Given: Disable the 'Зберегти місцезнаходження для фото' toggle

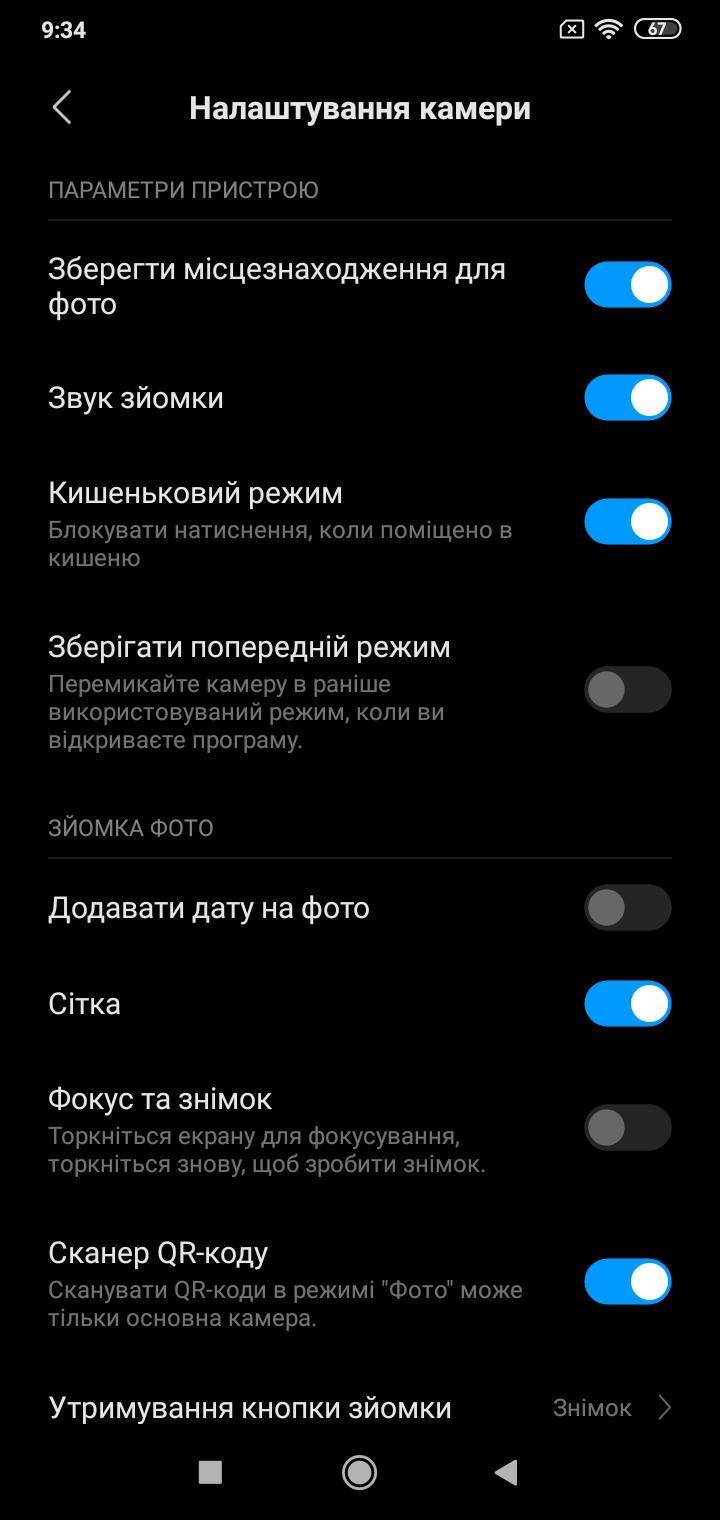Looking at the screenshot, I should tap(627, 284).
